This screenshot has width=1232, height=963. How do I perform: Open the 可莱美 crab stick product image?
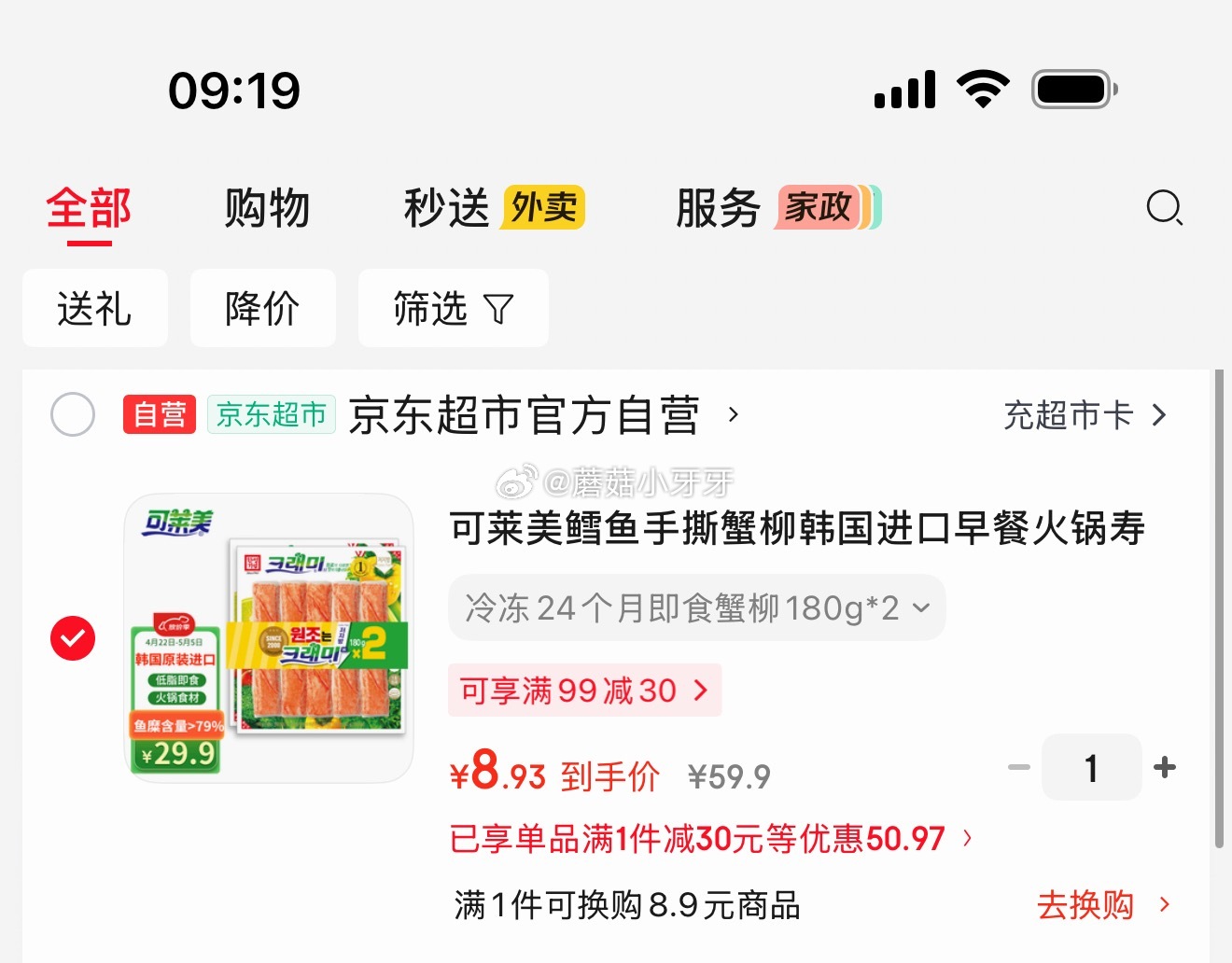tap(269, 638)
